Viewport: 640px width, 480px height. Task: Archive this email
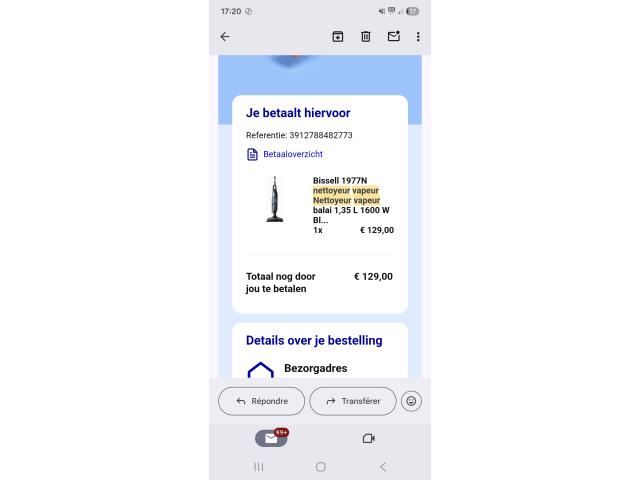coord(338,37)
